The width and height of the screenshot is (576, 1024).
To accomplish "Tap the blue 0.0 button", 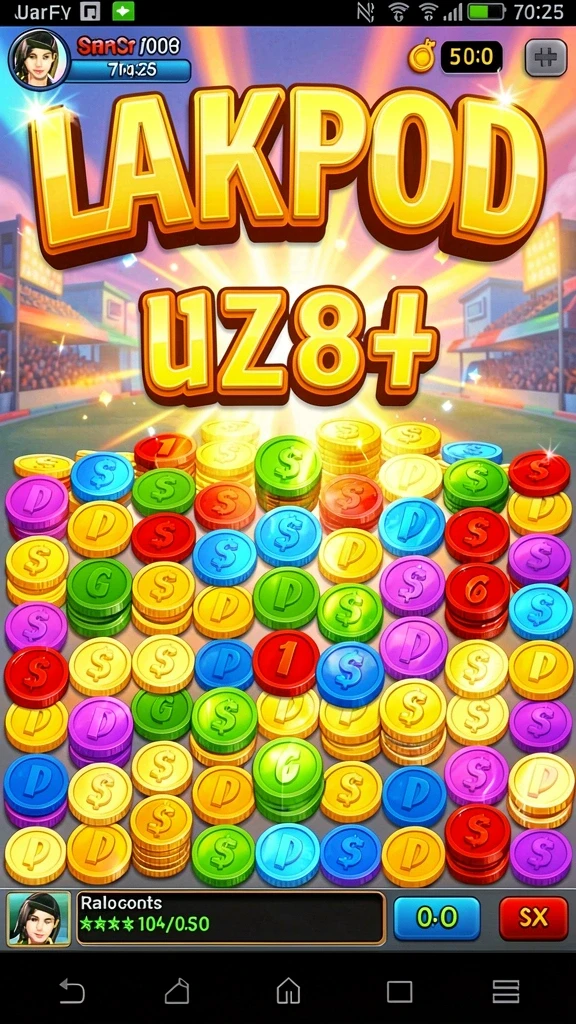I will (x=437, y=918).
